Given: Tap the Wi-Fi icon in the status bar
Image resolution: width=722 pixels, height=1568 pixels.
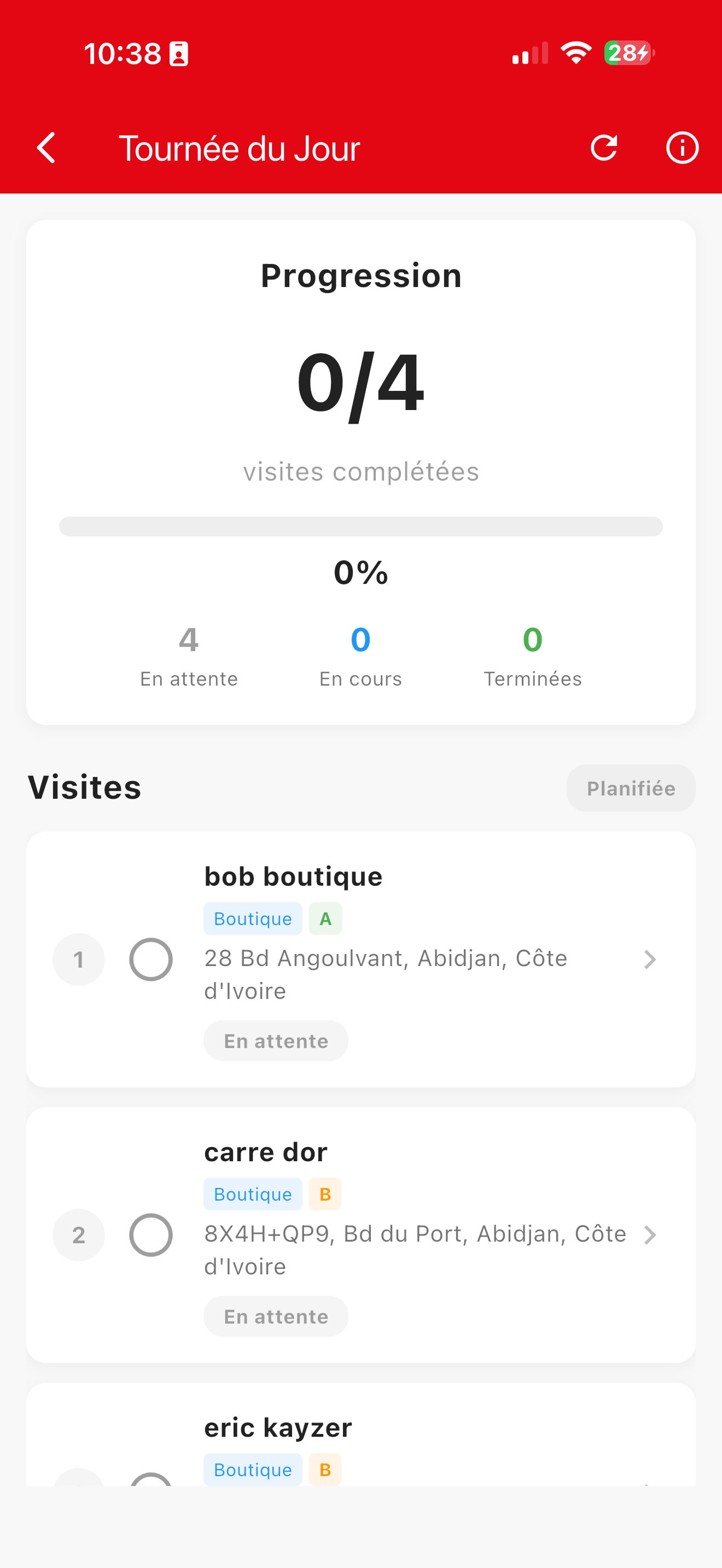Looking at the screenshot, I should click(x=575, y=54).
